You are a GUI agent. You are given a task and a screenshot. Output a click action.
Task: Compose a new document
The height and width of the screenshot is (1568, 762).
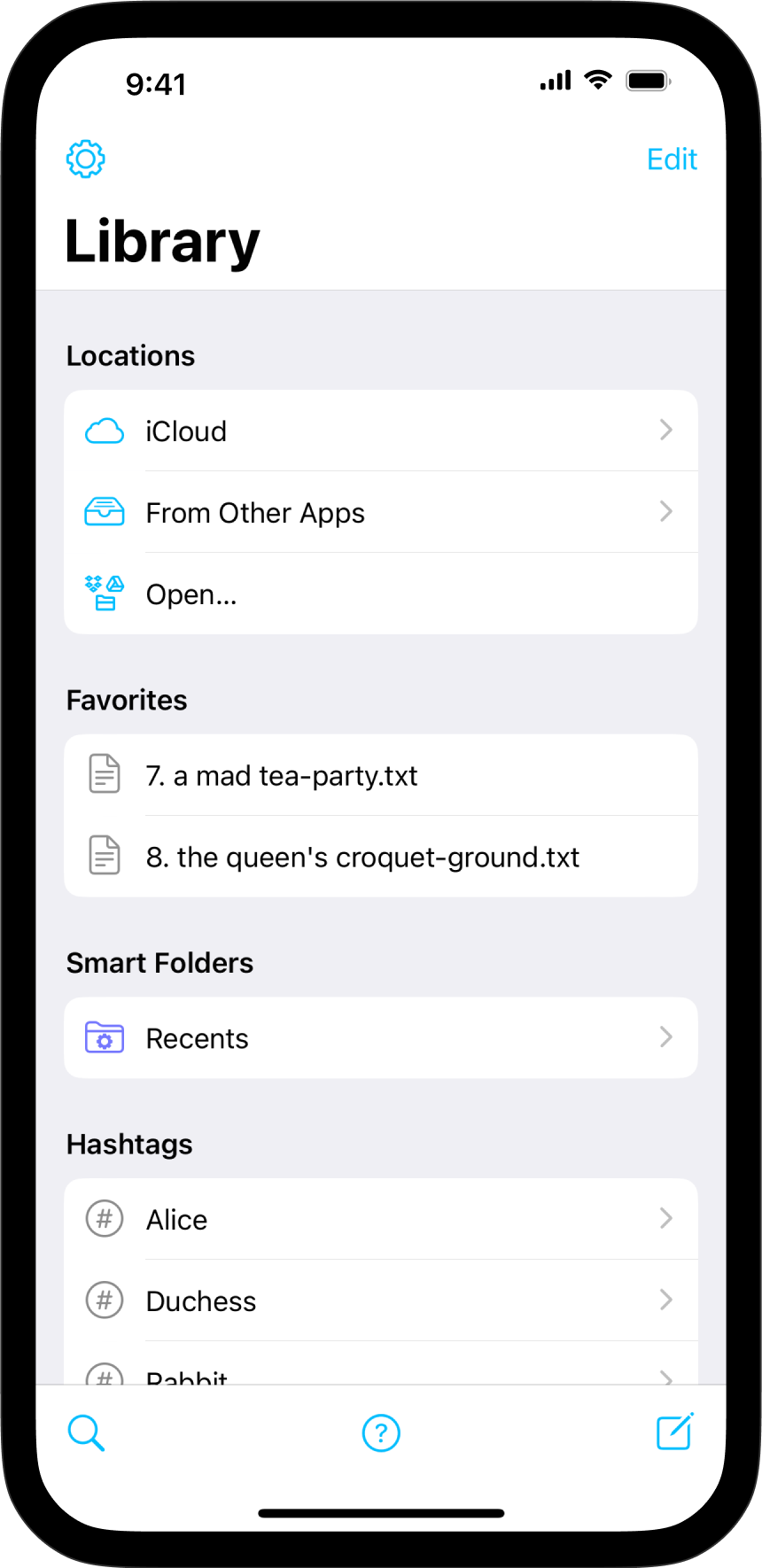pyautogui.click(x=675, y=1432)
